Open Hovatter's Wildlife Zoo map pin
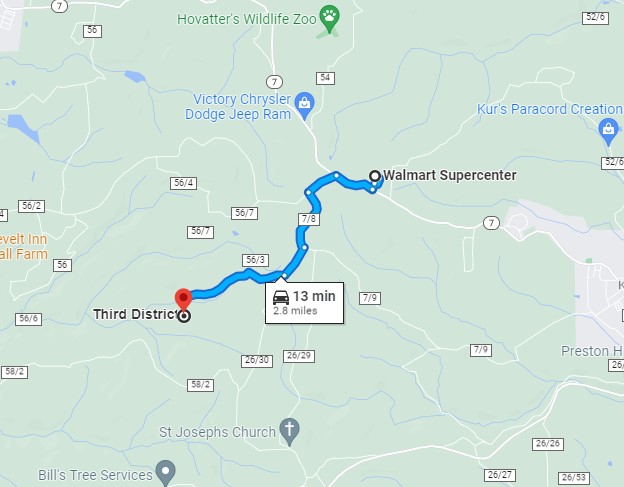 (x=329, y=16)
